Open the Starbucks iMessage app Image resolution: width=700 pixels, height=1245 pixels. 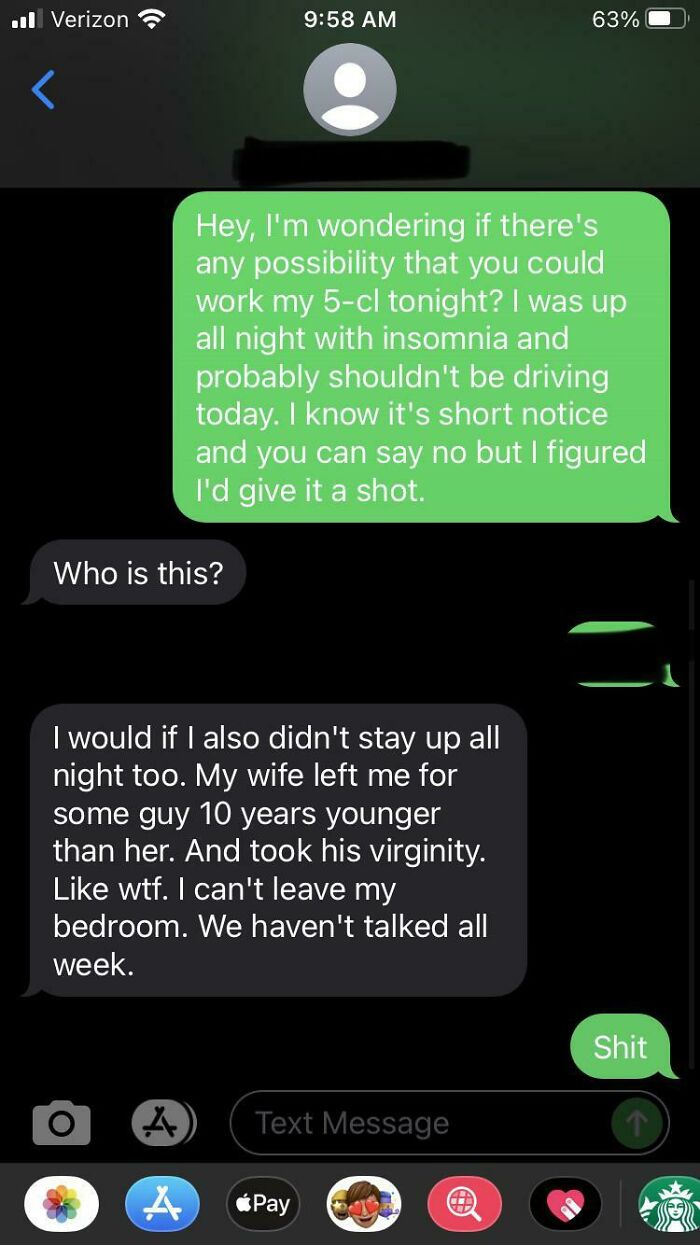(668, 1203)
